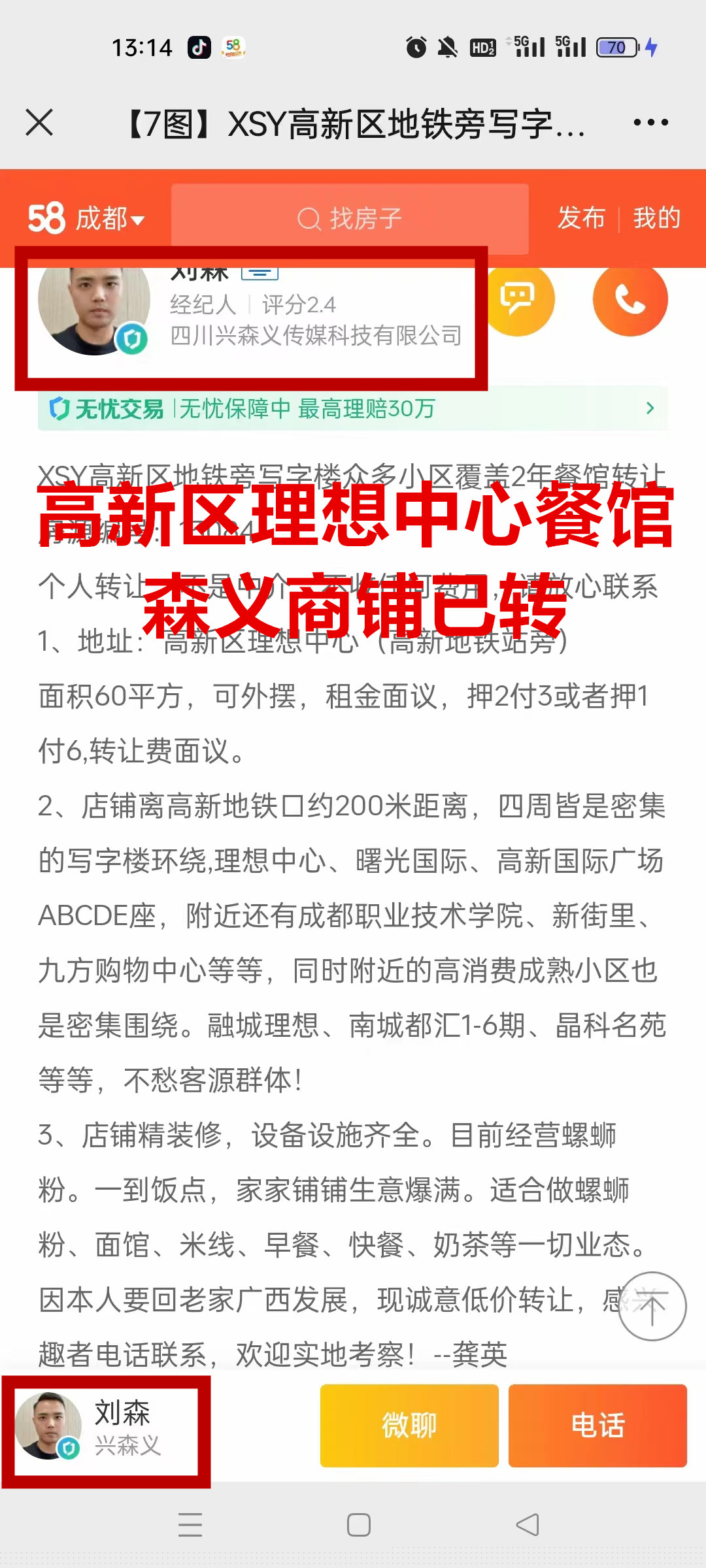Viewport: 706px width, 1568px height.
Task: Tap the yellow chat bubble icon
Action: [x=518, y=299]
